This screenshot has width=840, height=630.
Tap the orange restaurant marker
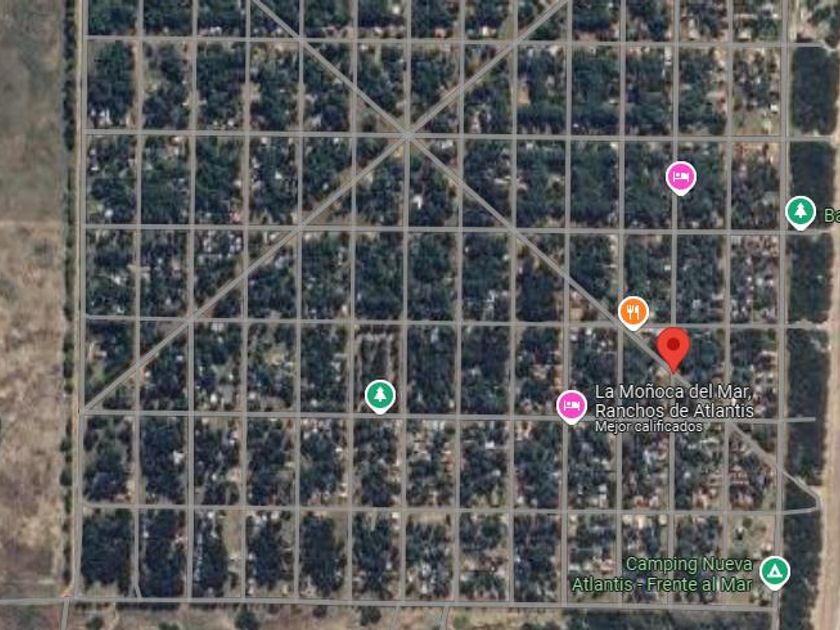[x=633, y=312]
